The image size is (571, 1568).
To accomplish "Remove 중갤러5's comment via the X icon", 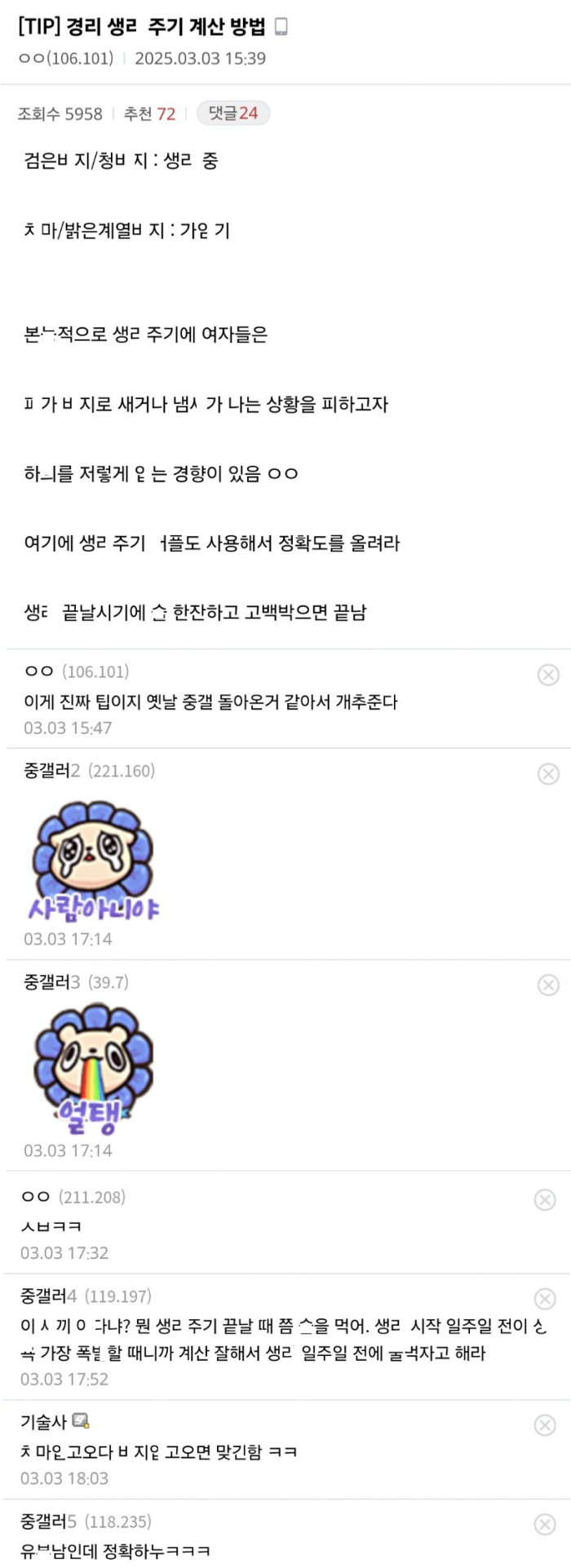I will point(545,1523).
